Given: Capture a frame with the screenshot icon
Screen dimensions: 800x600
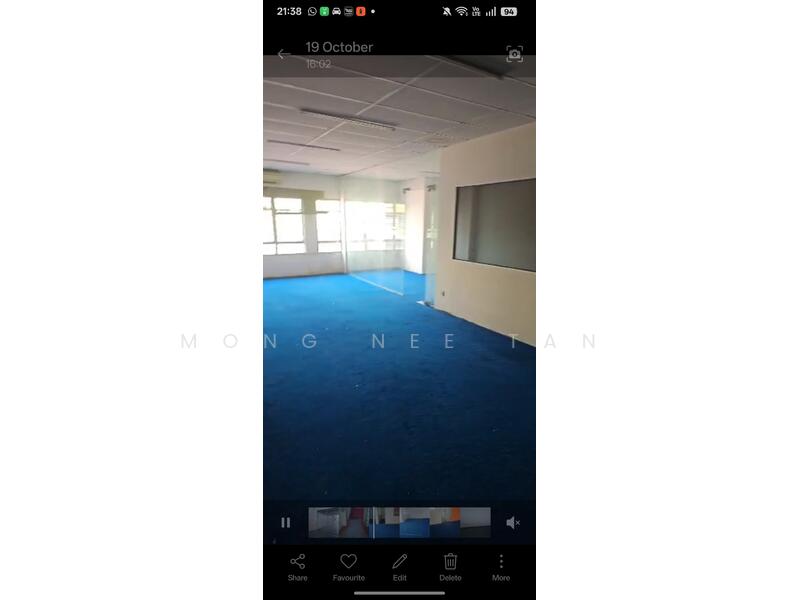Looking at the screenshot, I should click(x=514, y=54).
